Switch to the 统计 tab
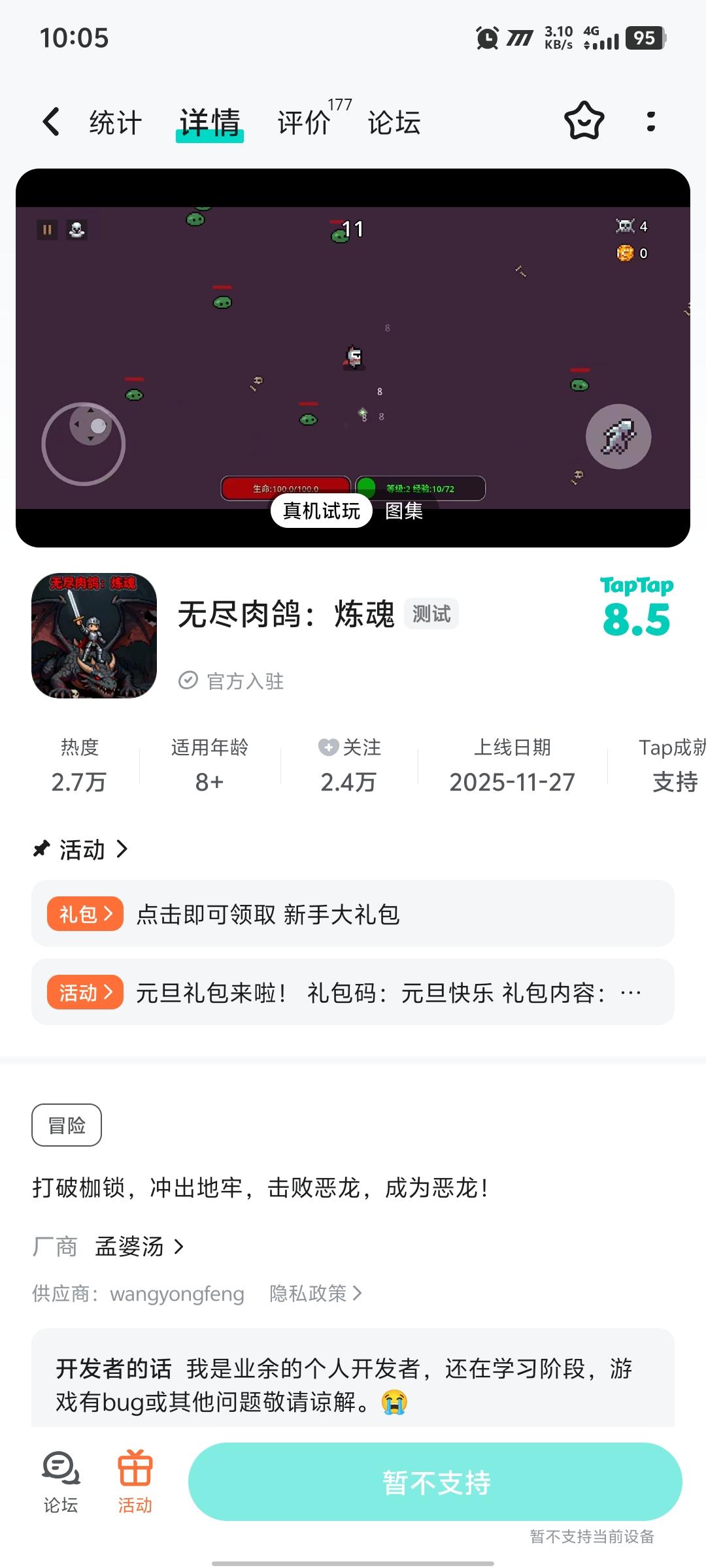Screen dimensions: 706x1568 coord(116,123)
